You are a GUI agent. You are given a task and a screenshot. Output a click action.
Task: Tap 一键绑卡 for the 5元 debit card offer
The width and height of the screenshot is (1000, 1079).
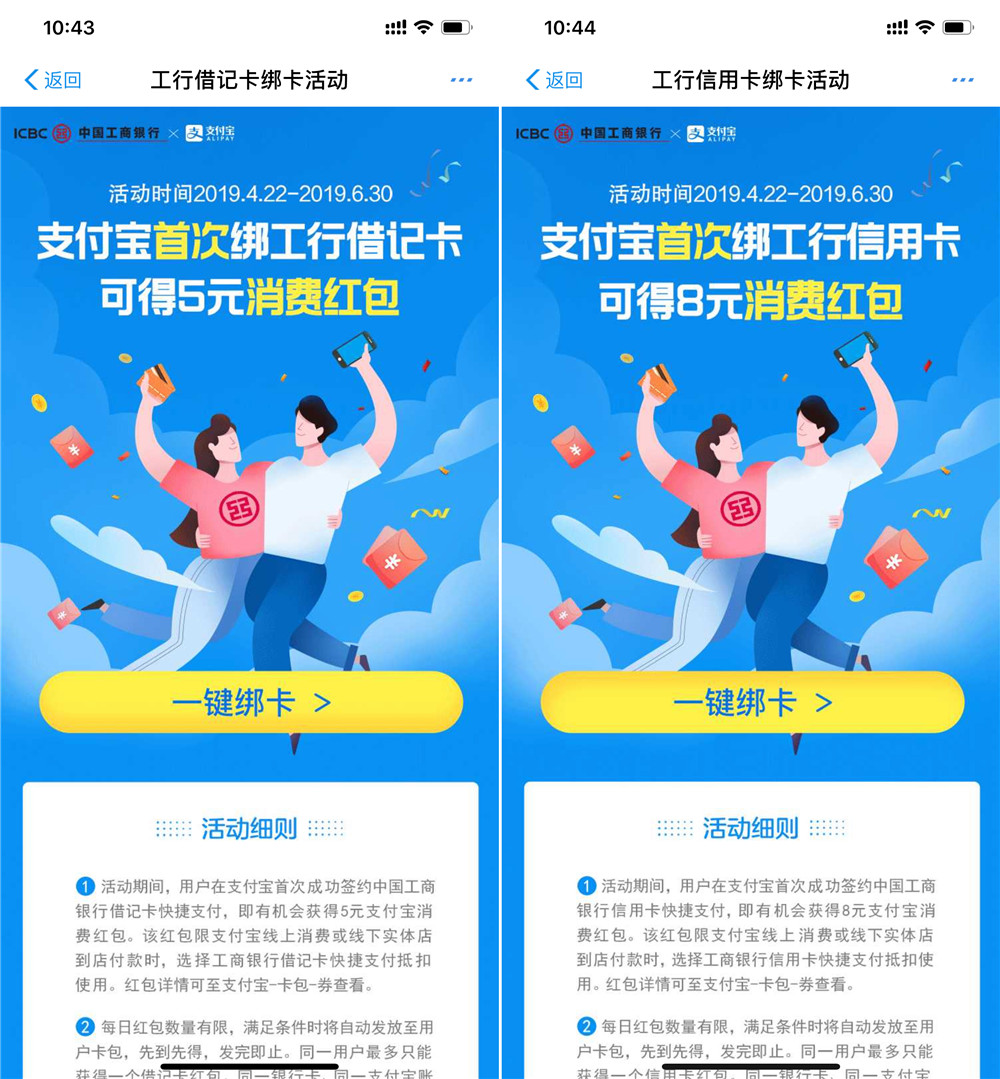[251, 702]
